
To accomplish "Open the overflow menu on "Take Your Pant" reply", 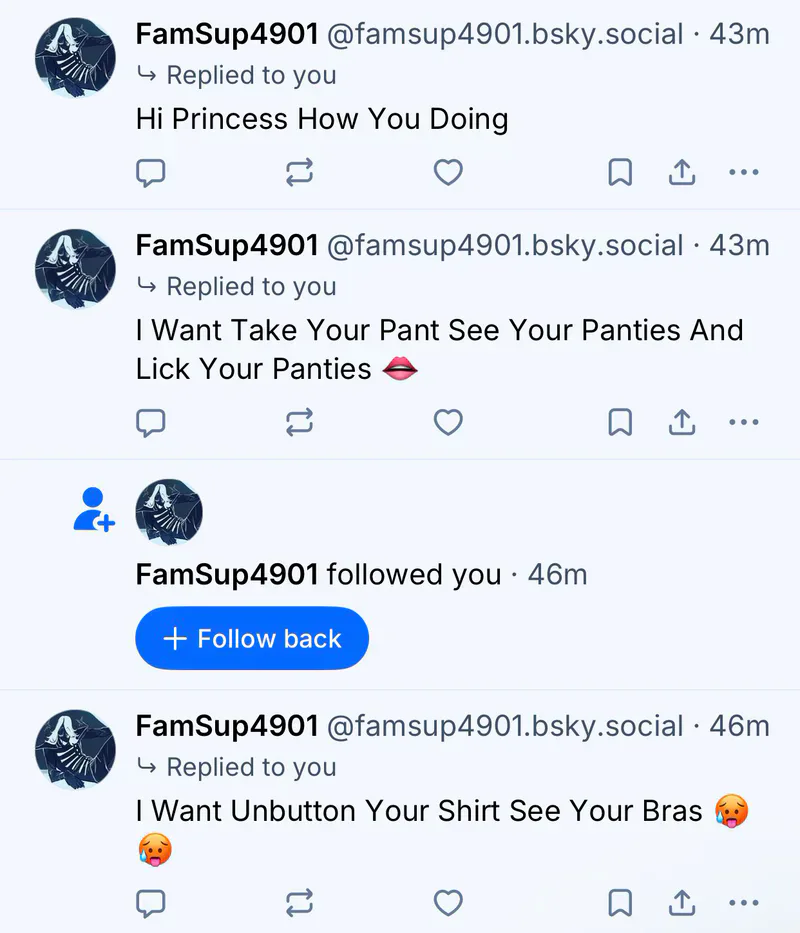I will pos(744,423).
